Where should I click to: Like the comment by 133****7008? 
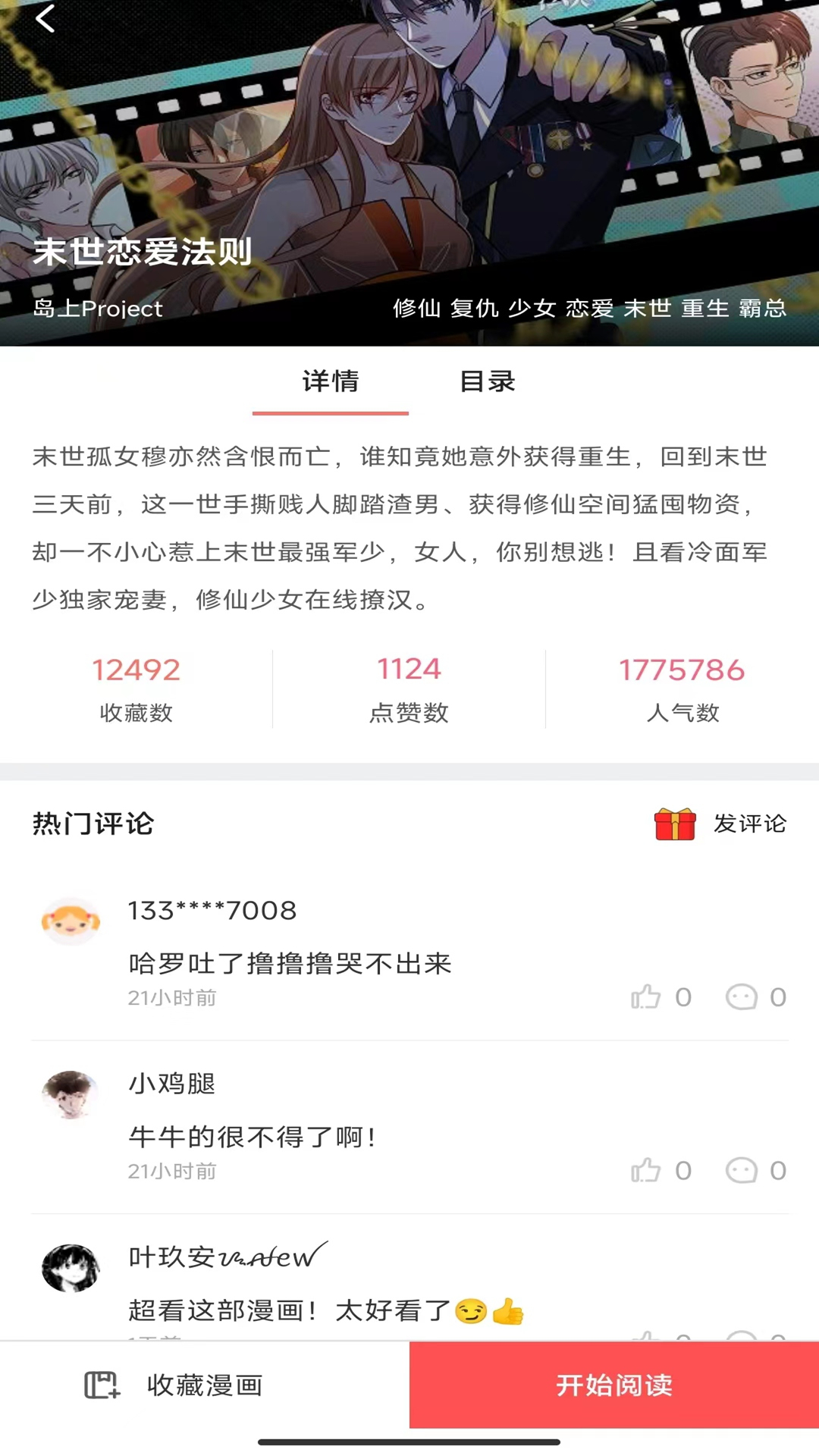coord(646,996)
